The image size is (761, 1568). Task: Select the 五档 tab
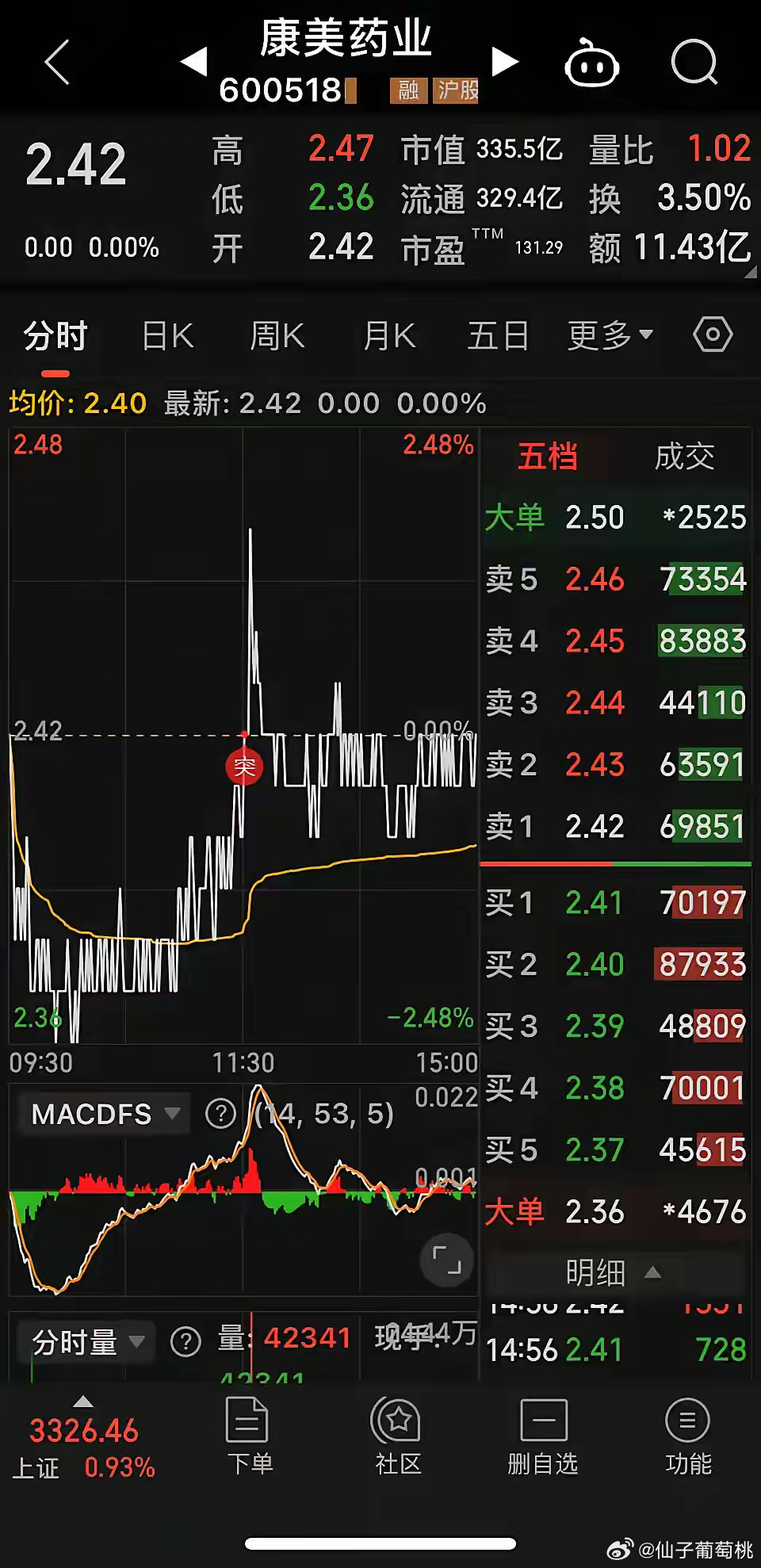(547, 457)
